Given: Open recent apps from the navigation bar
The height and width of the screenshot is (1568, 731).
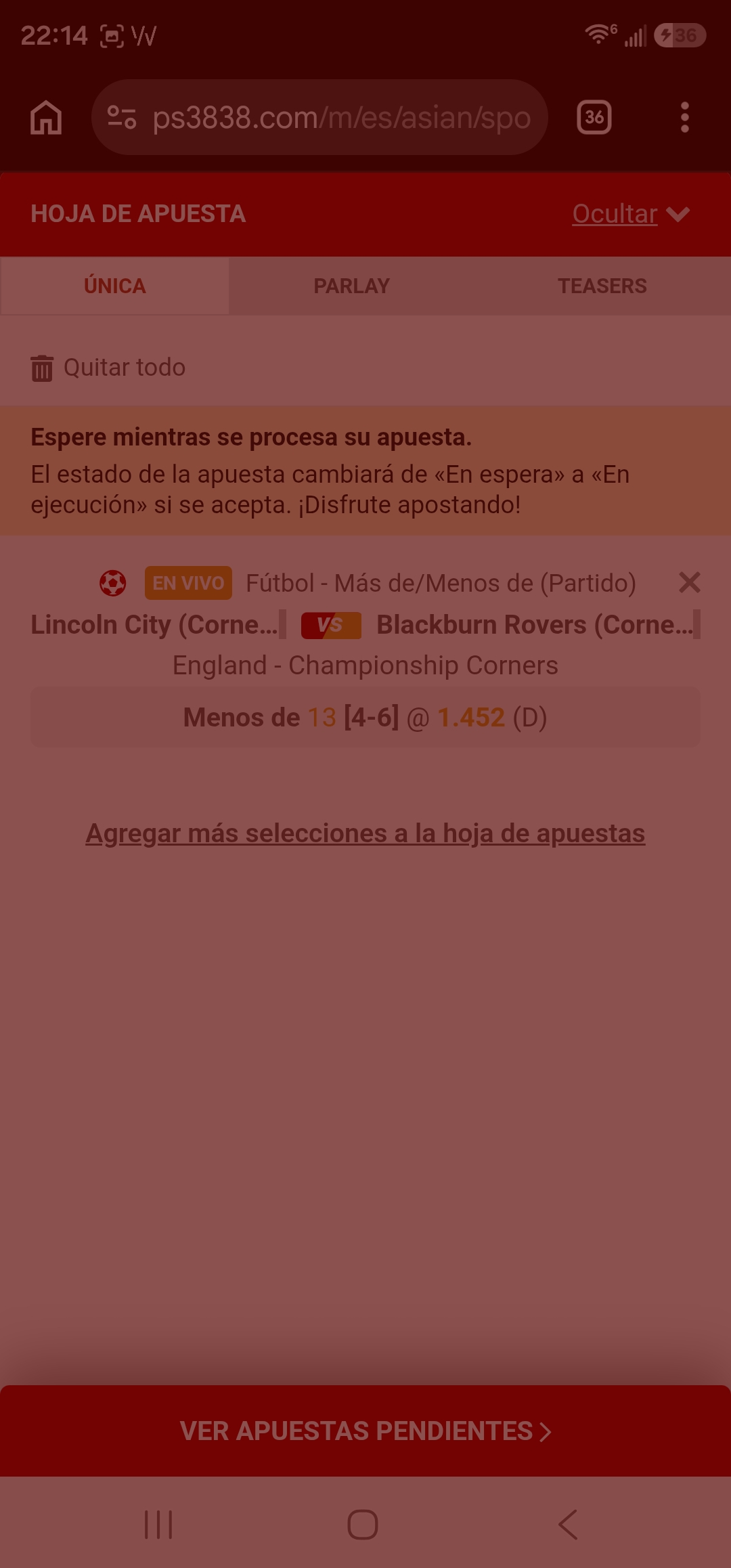Looking at the screenshot, I should (158, 1525).
